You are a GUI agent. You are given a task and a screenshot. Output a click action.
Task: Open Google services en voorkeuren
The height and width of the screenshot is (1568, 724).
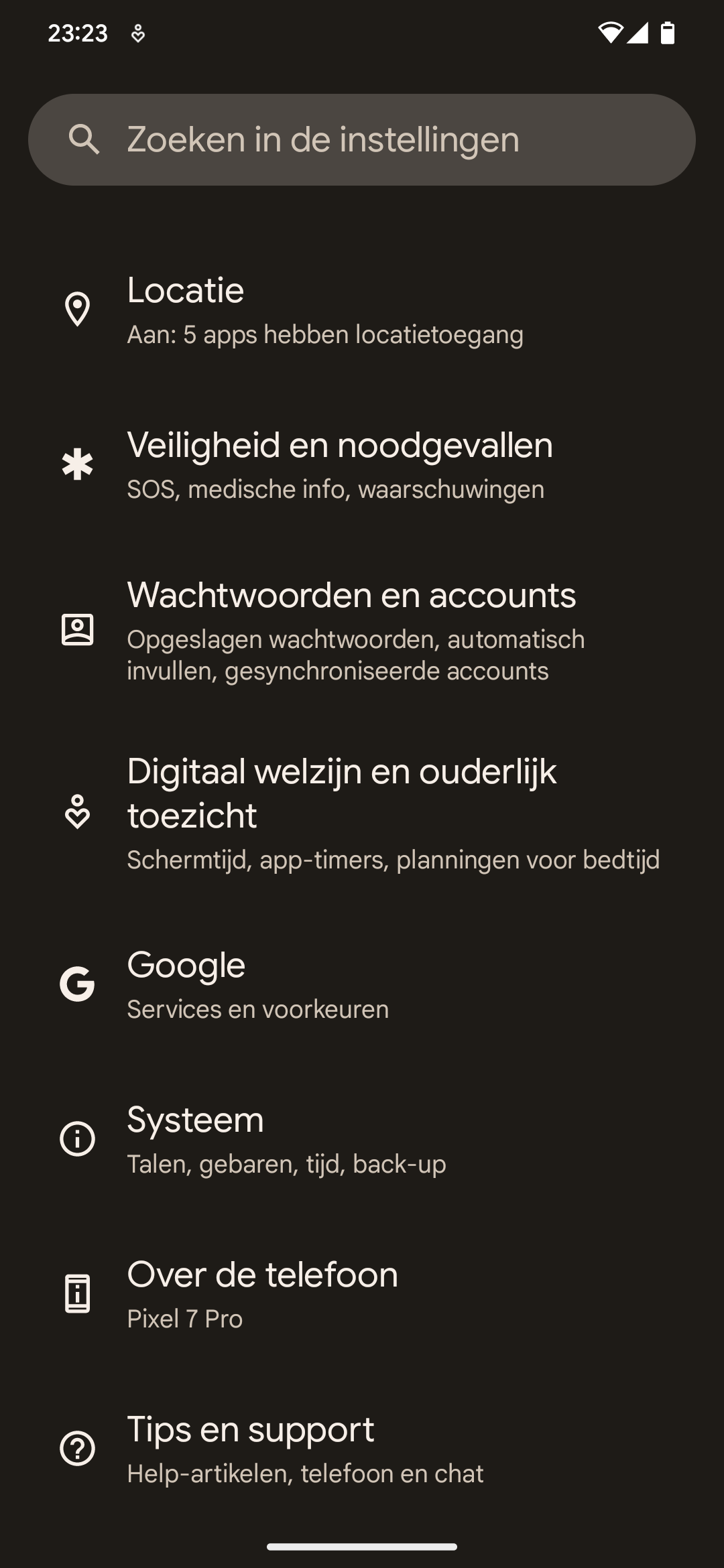coord(362,985)
